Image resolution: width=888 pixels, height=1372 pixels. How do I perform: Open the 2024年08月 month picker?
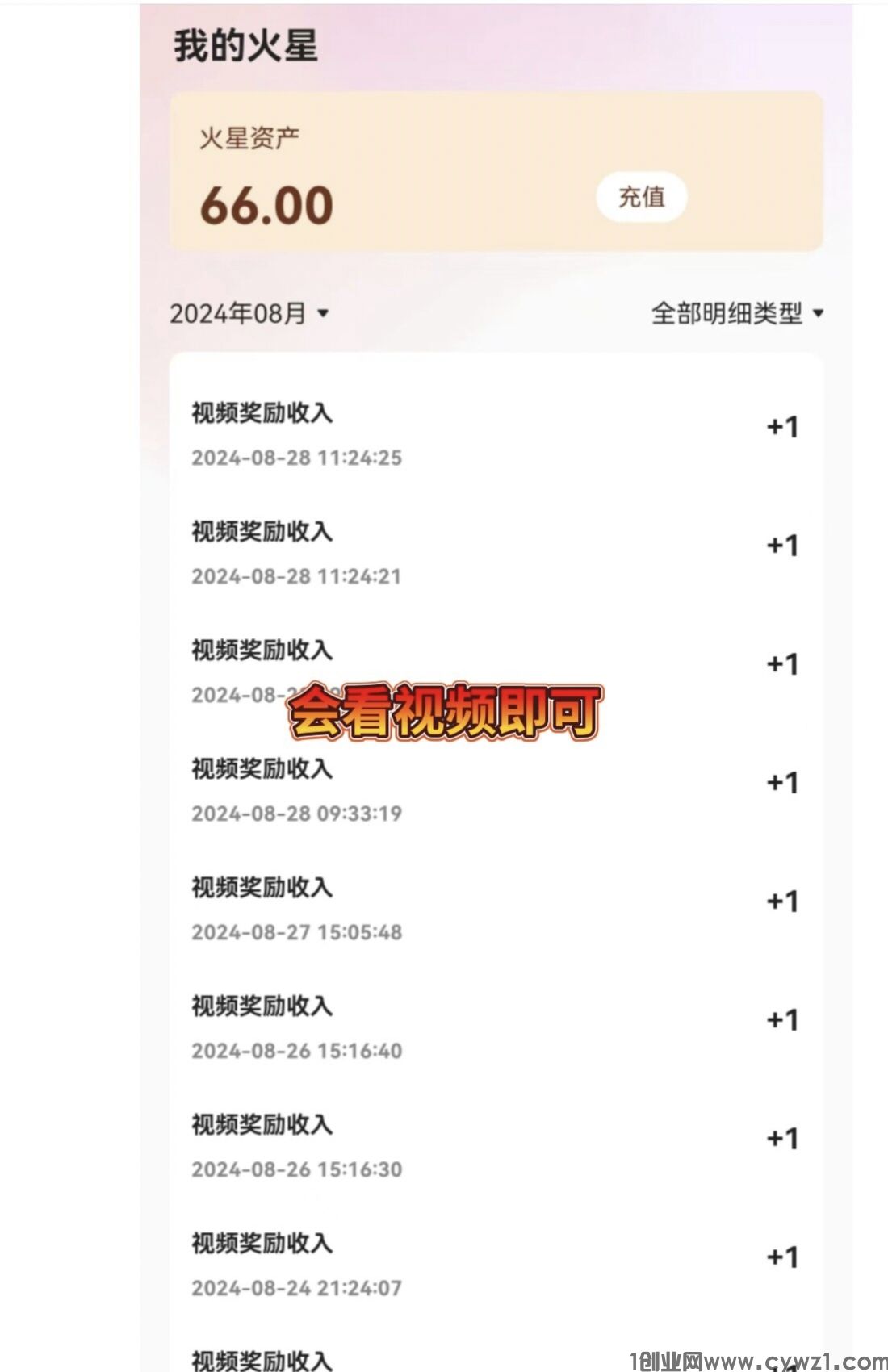(x=249, y=313)
